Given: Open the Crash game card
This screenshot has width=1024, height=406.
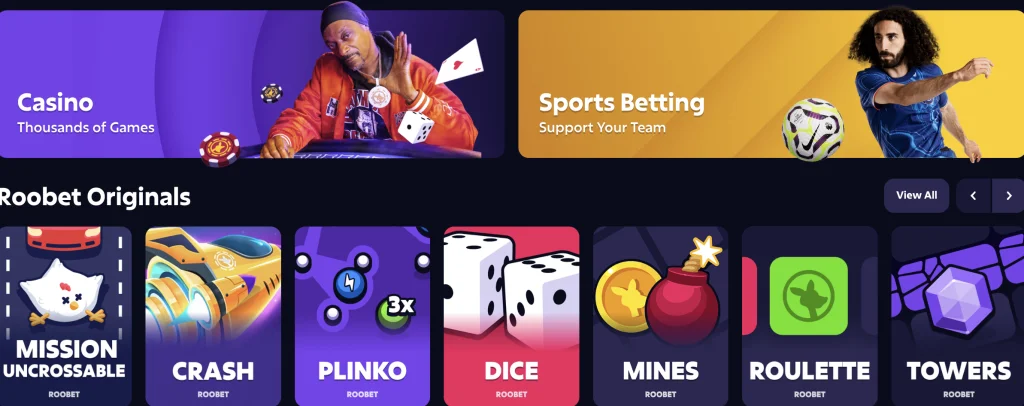Looking at the screenshot, I should (213, 315).
